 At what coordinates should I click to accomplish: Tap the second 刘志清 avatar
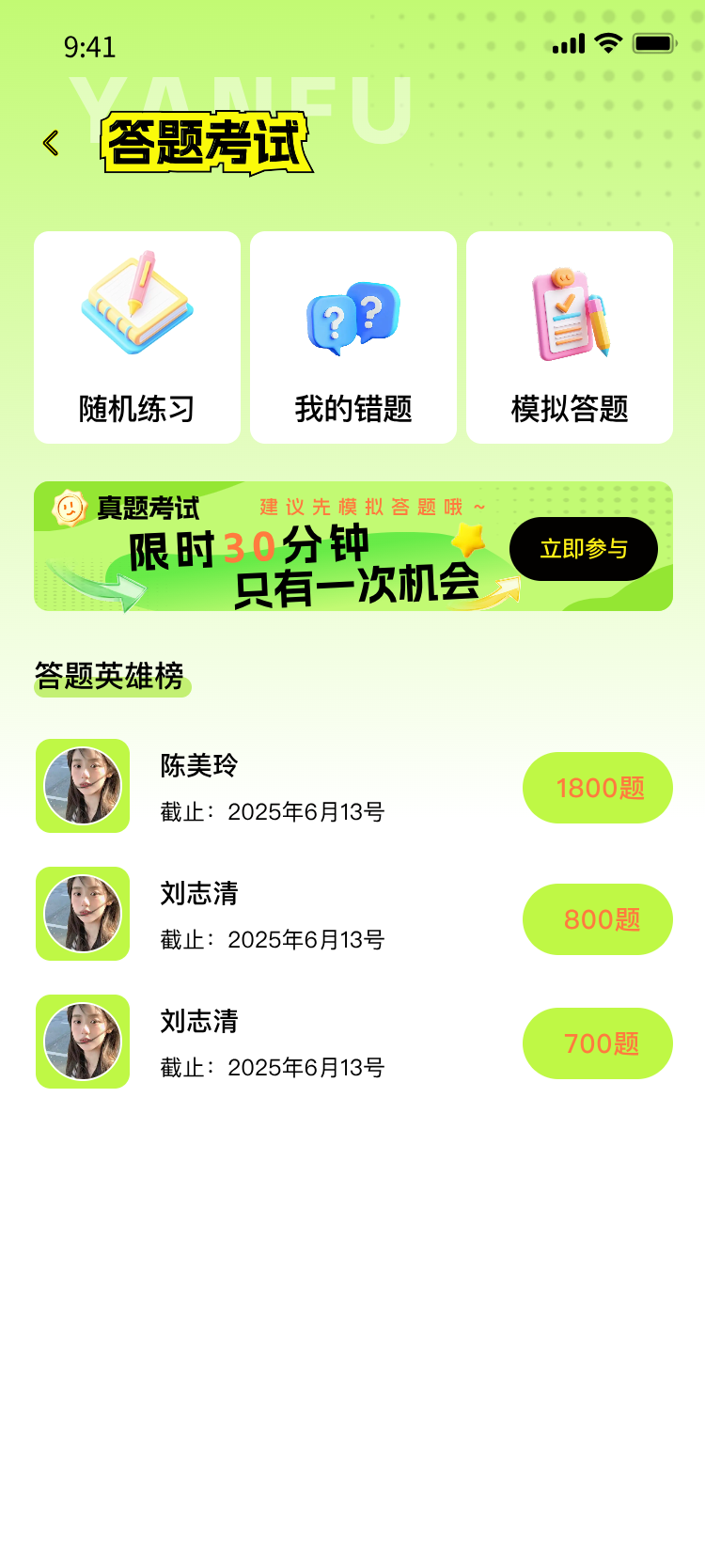(82, 1042)
